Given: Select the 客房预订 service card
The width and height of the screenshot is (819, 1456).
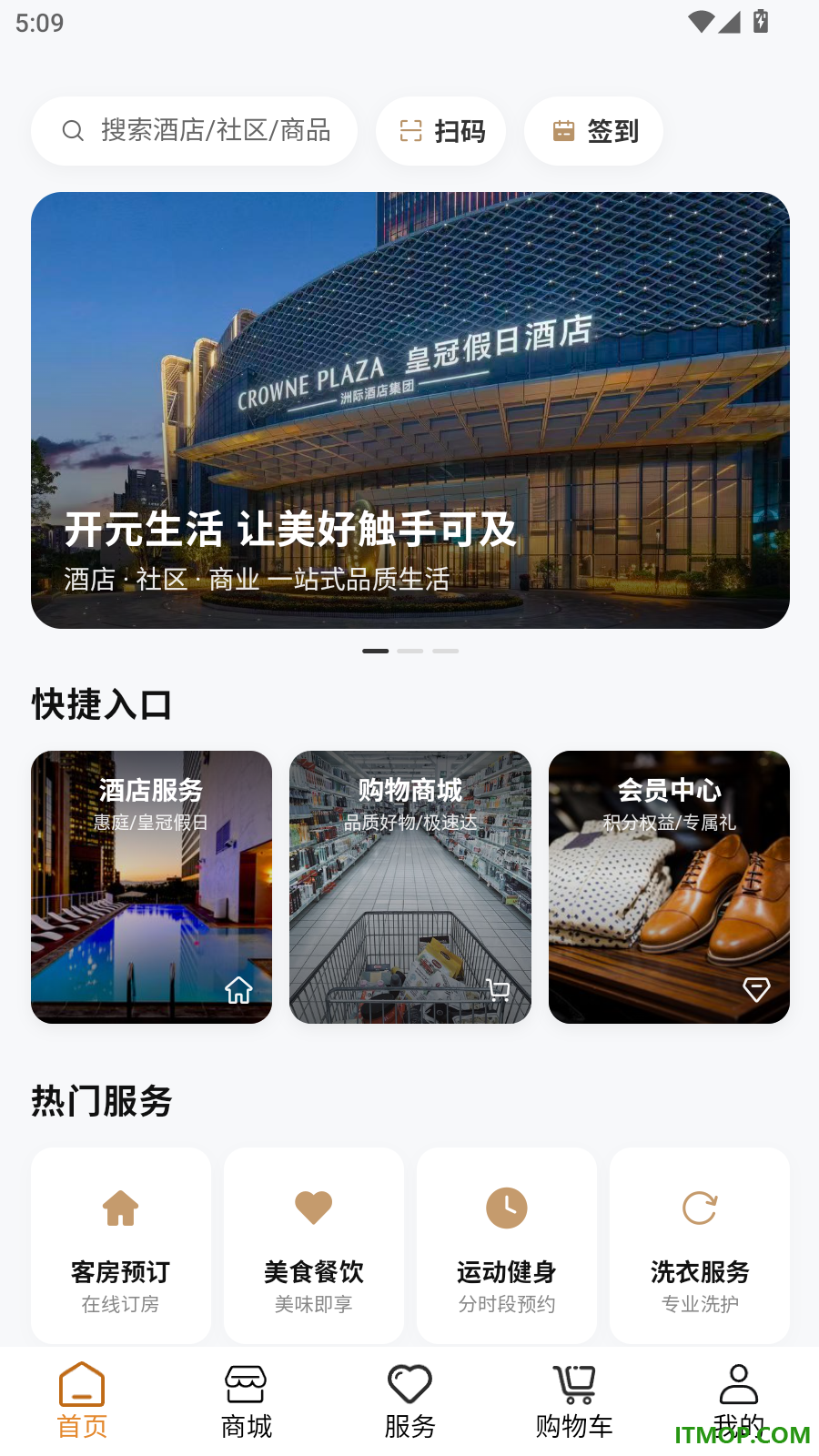Looking at the screenshot, I should click(x=121, y=1246).
